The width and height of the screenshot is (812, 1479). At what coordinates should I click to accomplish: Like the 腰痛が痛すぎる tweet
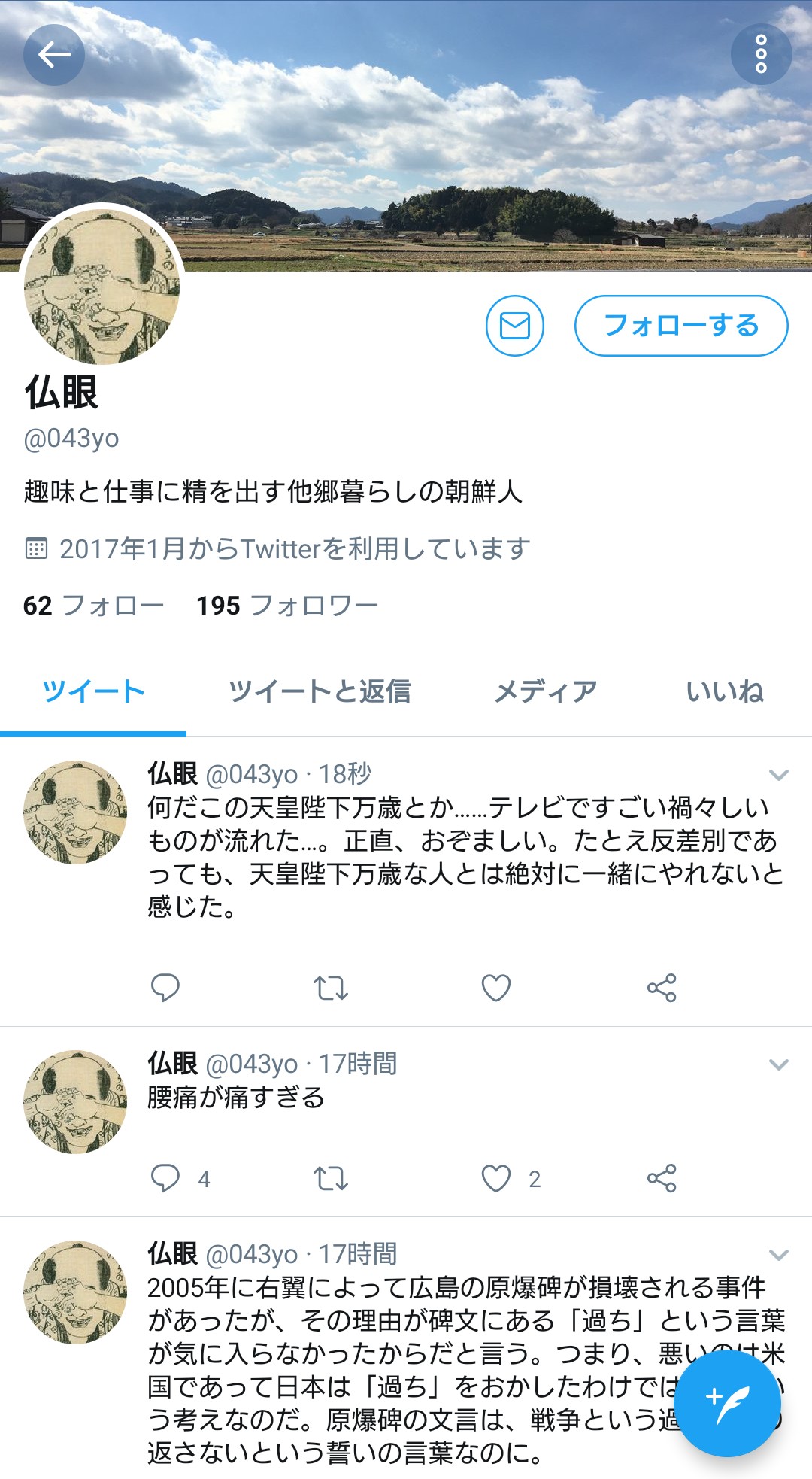496,1178
